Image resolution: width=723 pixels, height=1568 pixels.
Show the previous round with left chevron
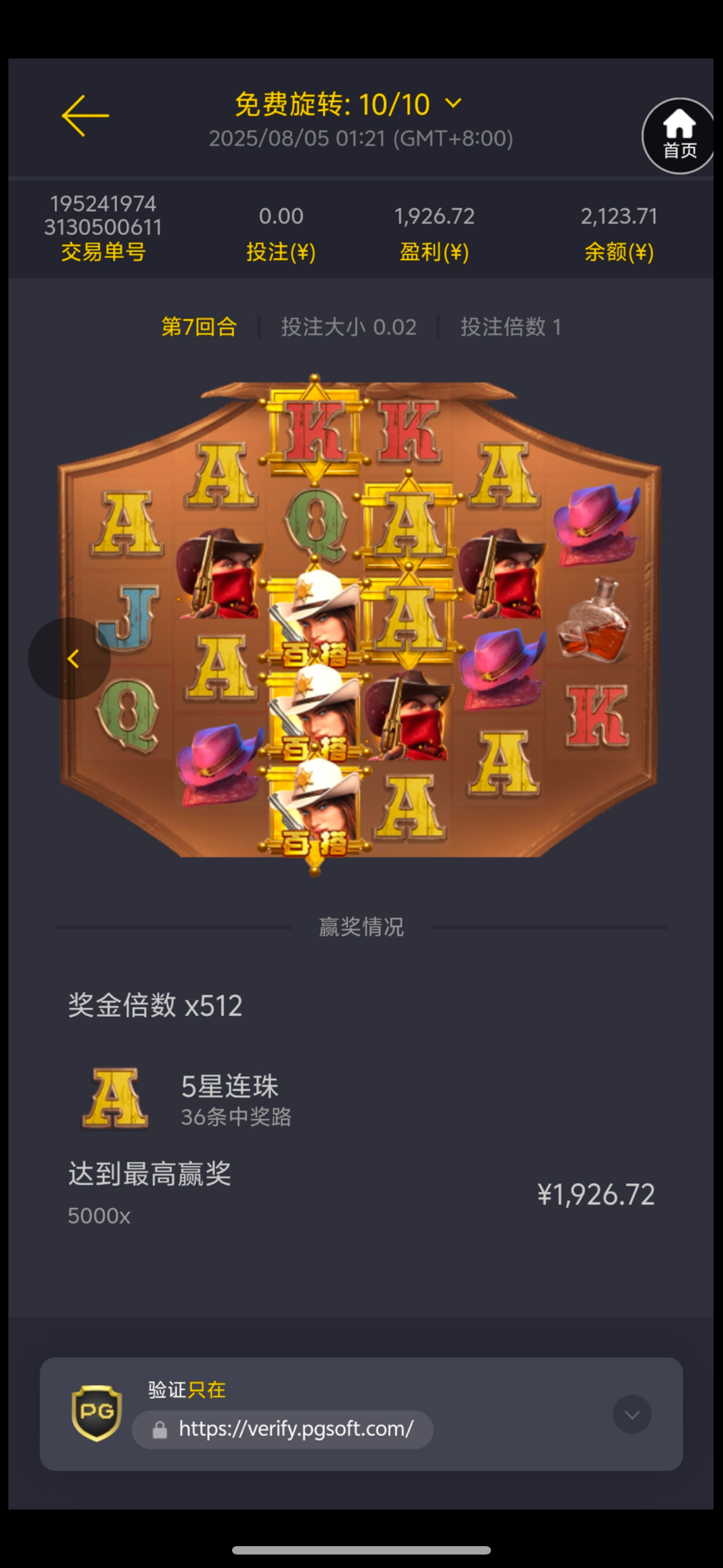71,658
